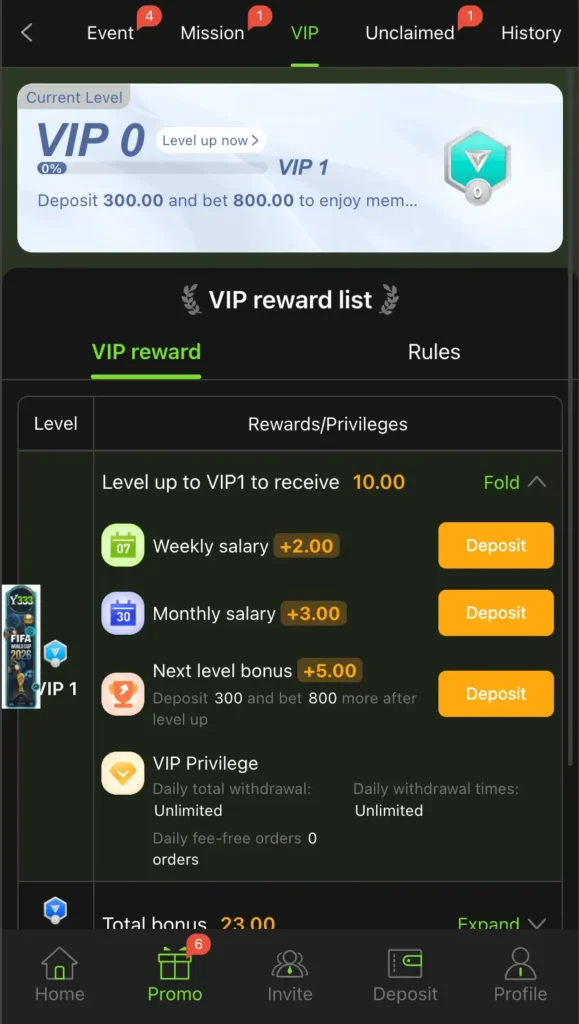Fold the VIP1 rewards section
The height and width of the screenshot is (1024, 579).
pyautogui.click(x=514, y=483)
